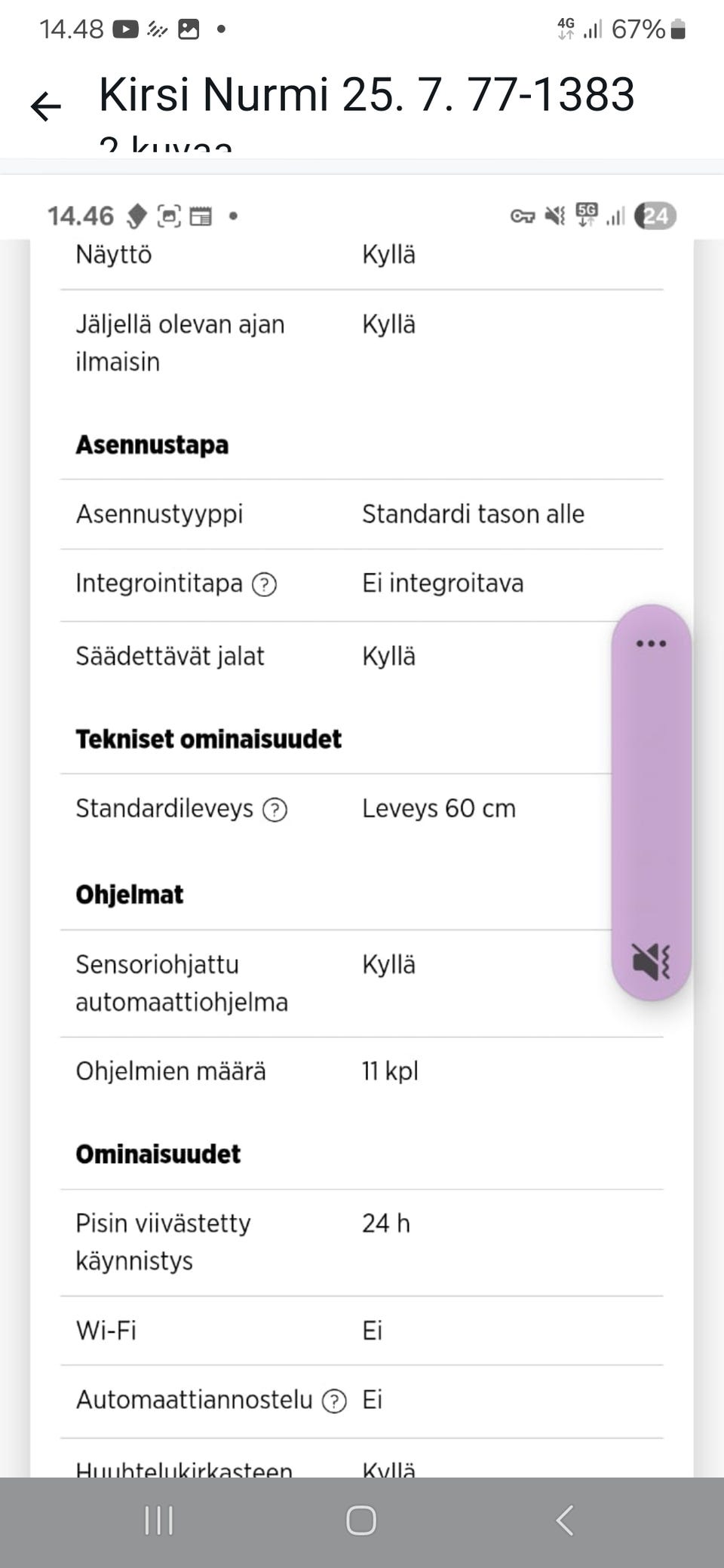Tap the 5G network indicator
This screenshot has width=724, height=1568.
pos(587,216)
